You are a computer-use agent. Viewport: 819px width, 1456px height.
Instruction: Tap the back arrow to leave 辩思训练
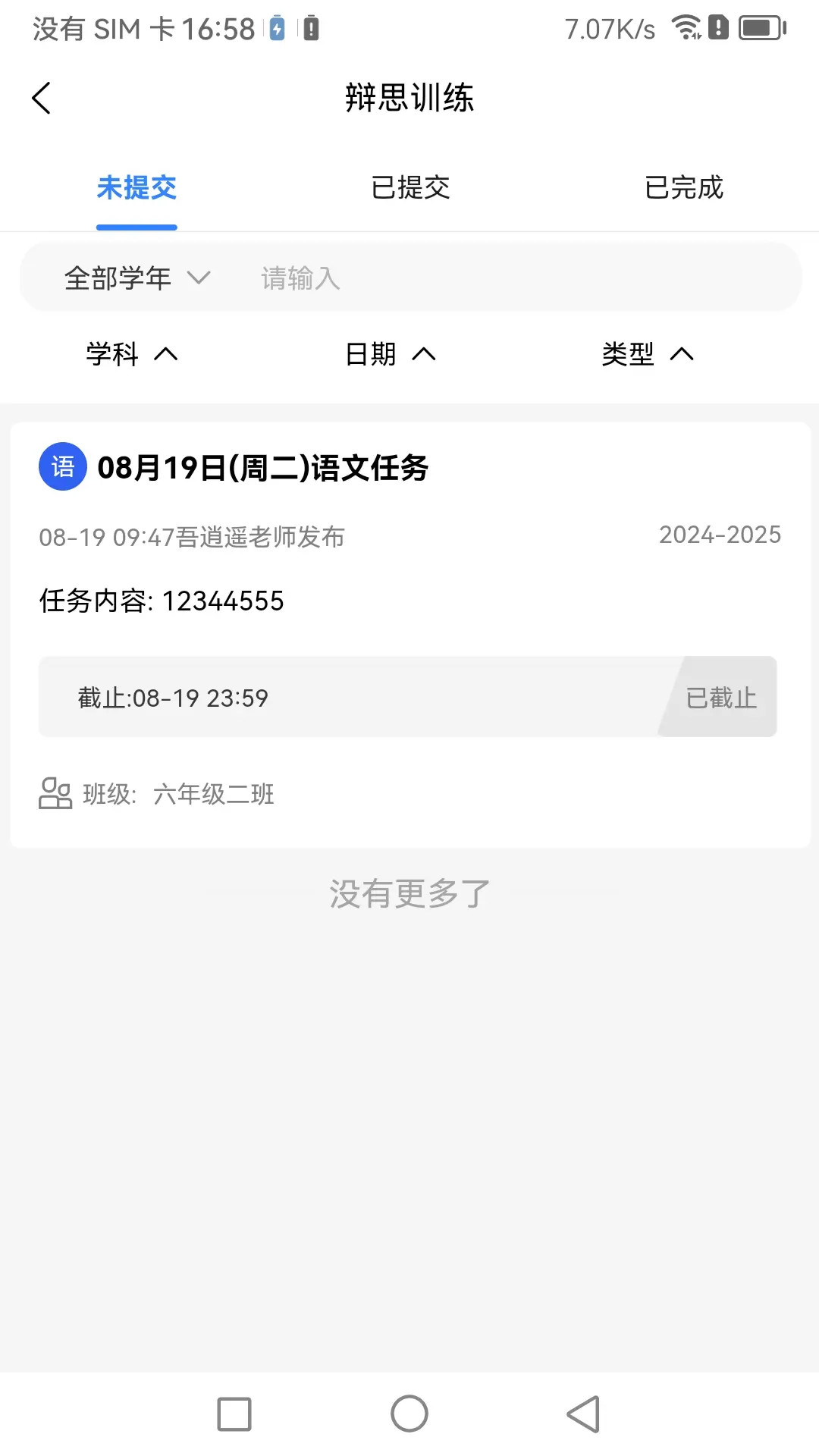41,98
